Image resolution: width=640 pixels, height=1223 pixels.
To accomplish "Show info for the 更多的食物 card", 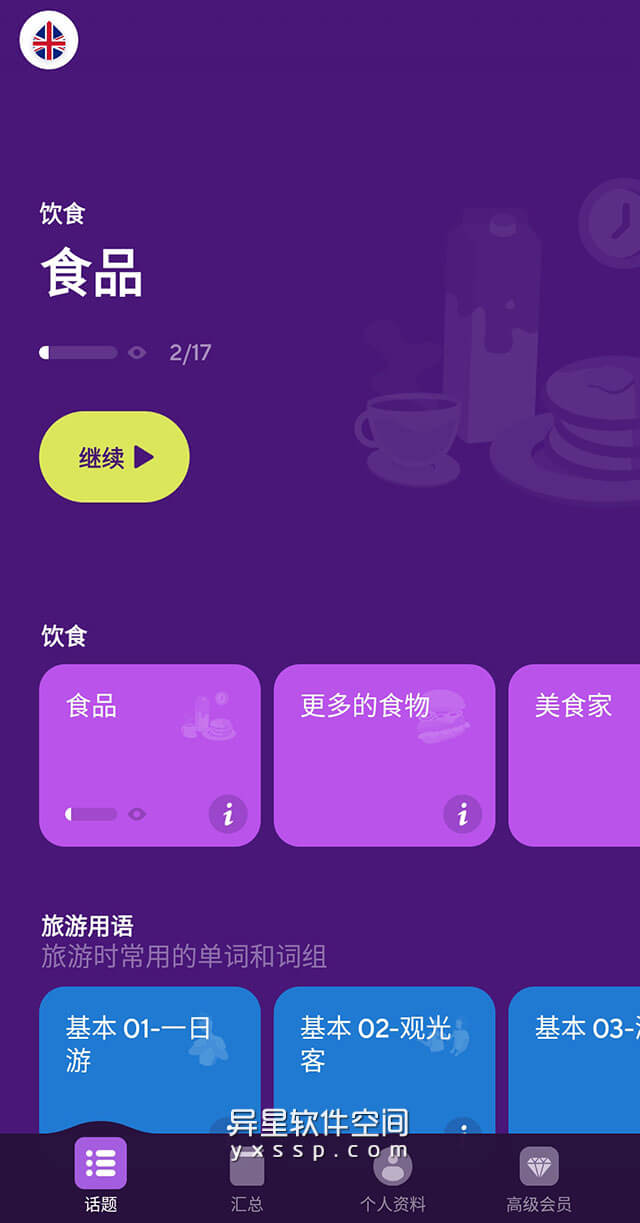I will [x=462, y=815].
